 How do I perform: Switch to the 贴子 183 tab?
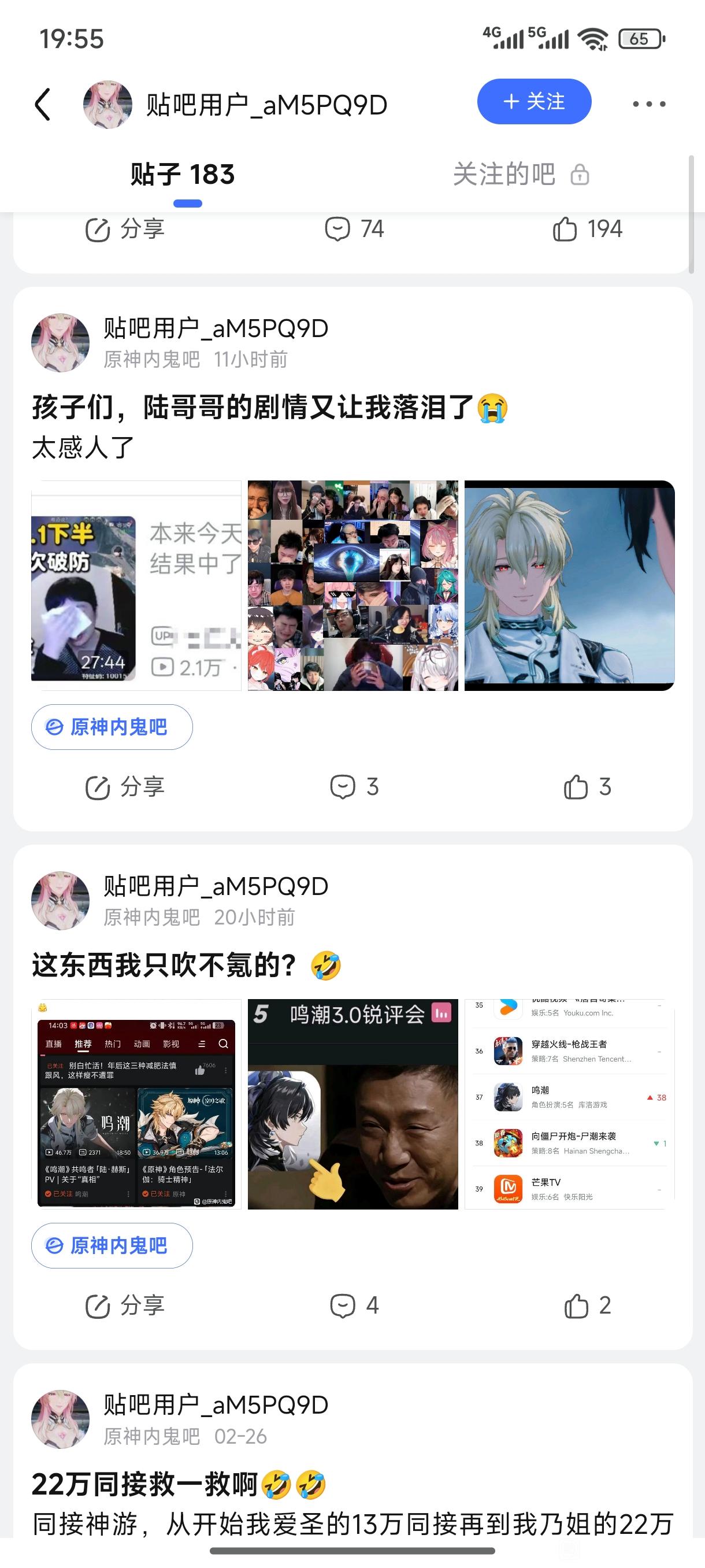point(183,175)
